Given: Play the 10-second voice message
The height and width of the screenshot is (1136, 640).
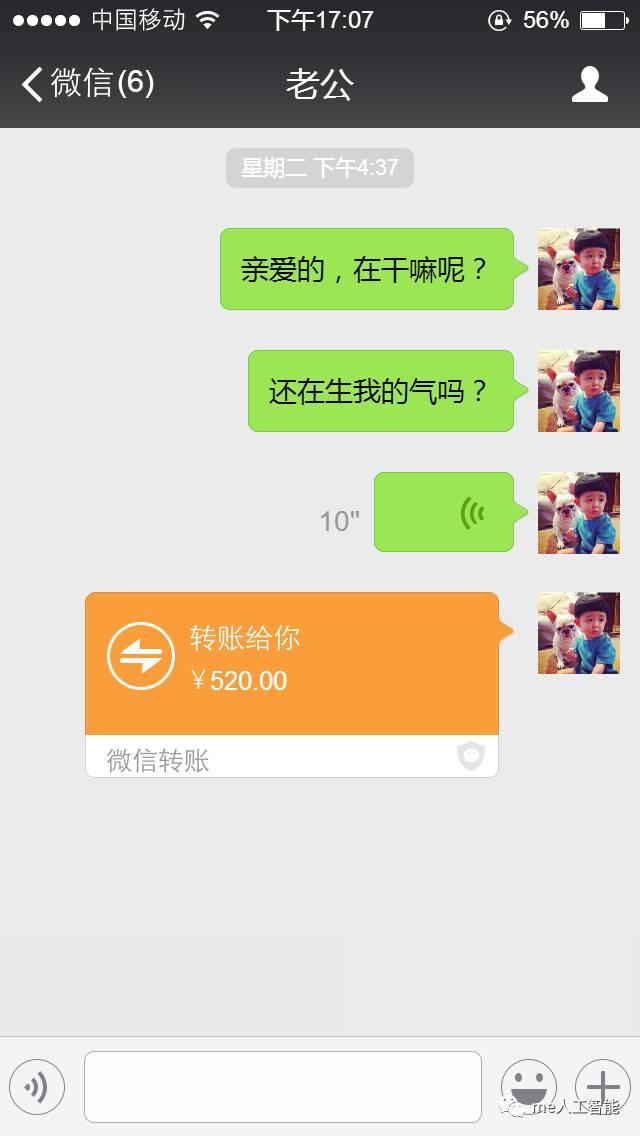Looking at the screenshot, I should (x=444, y=512).
